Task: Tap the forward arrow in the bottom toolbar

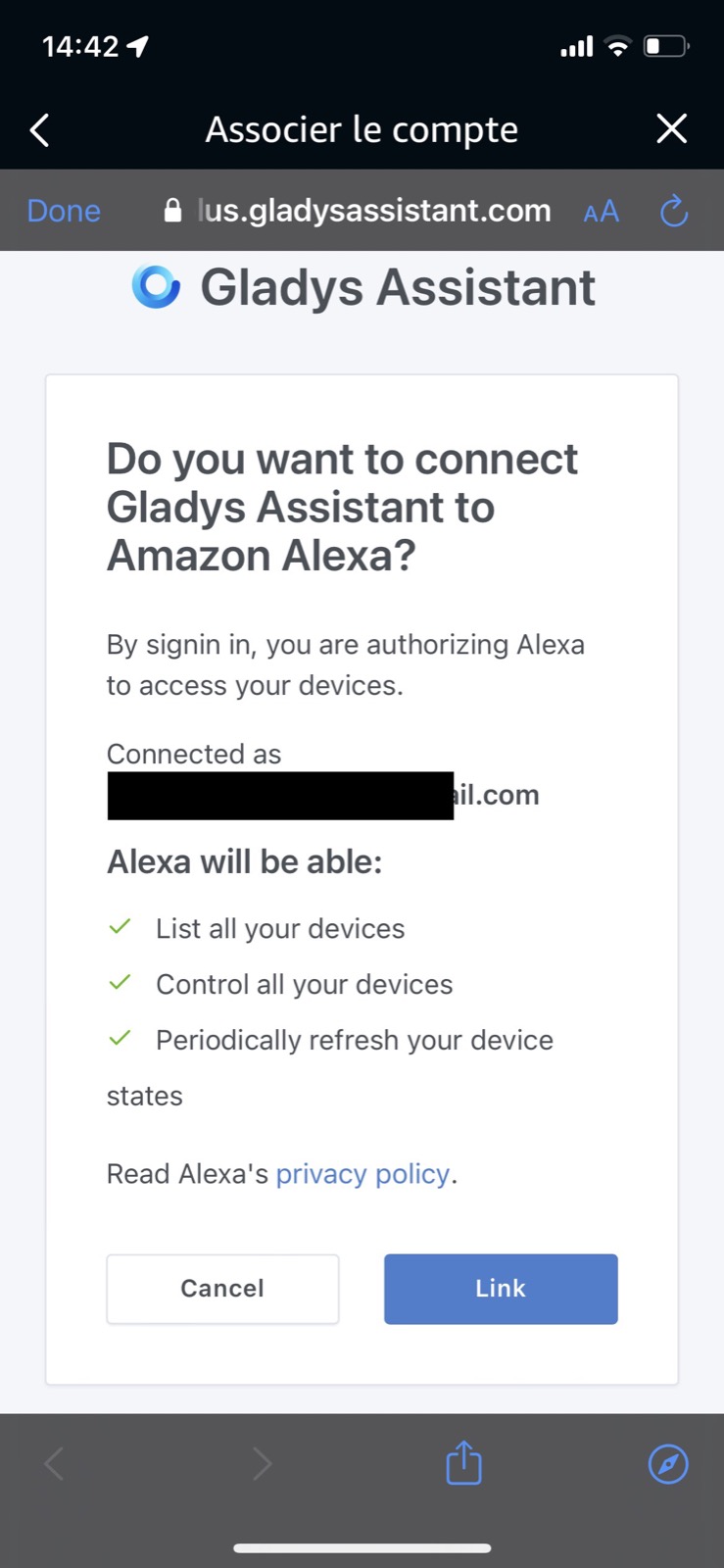Action: [262, 1463]
